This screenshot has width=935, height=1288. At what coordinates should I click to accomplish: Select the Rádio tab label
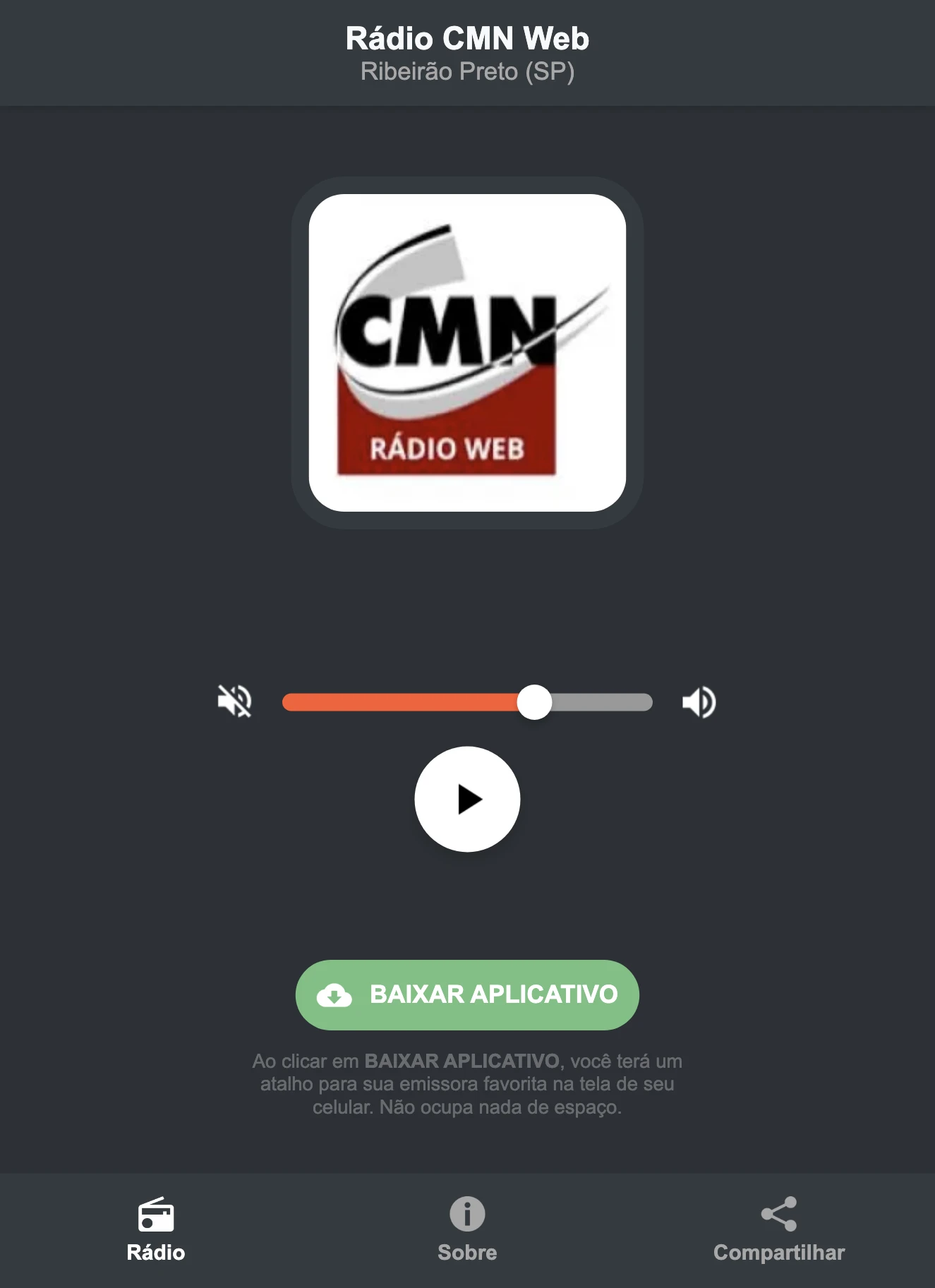point(157,1253)
